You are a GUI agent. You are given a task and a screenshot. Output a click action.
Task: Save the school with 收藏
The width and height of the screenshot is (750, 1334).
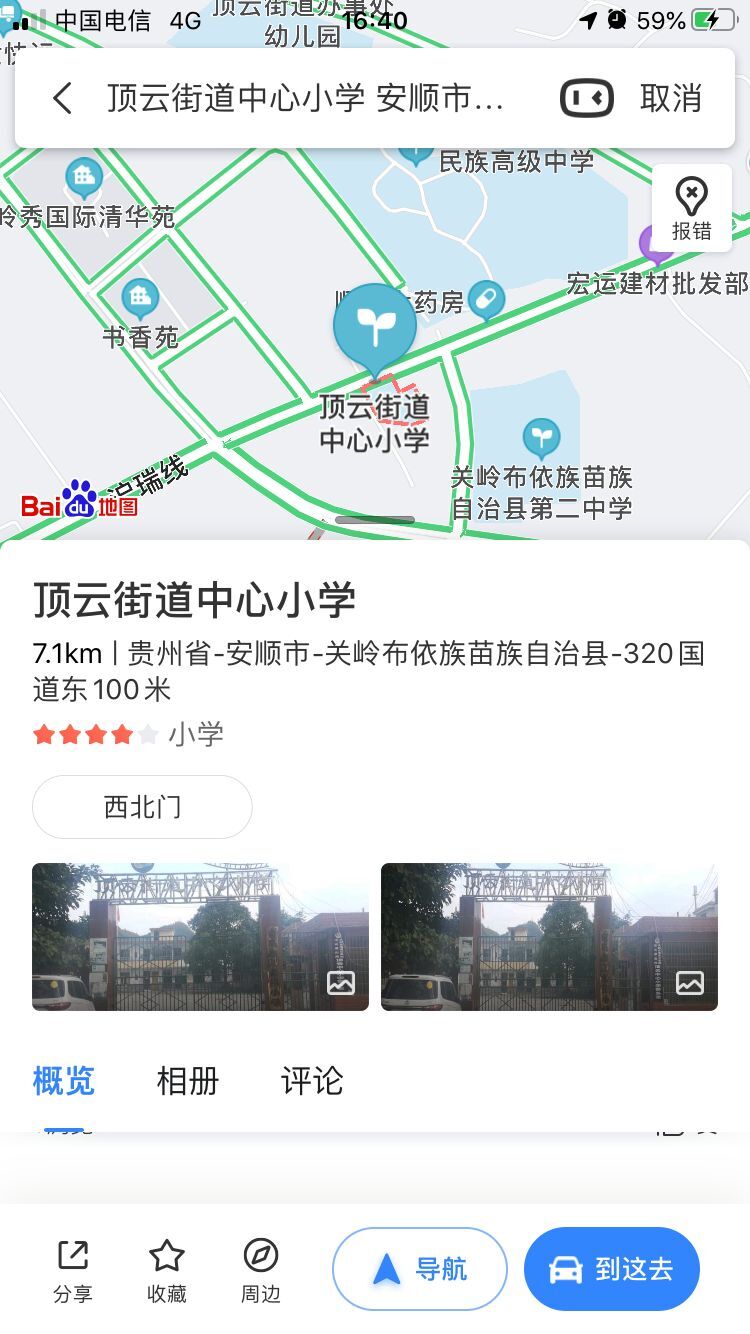click(167, 1270)
